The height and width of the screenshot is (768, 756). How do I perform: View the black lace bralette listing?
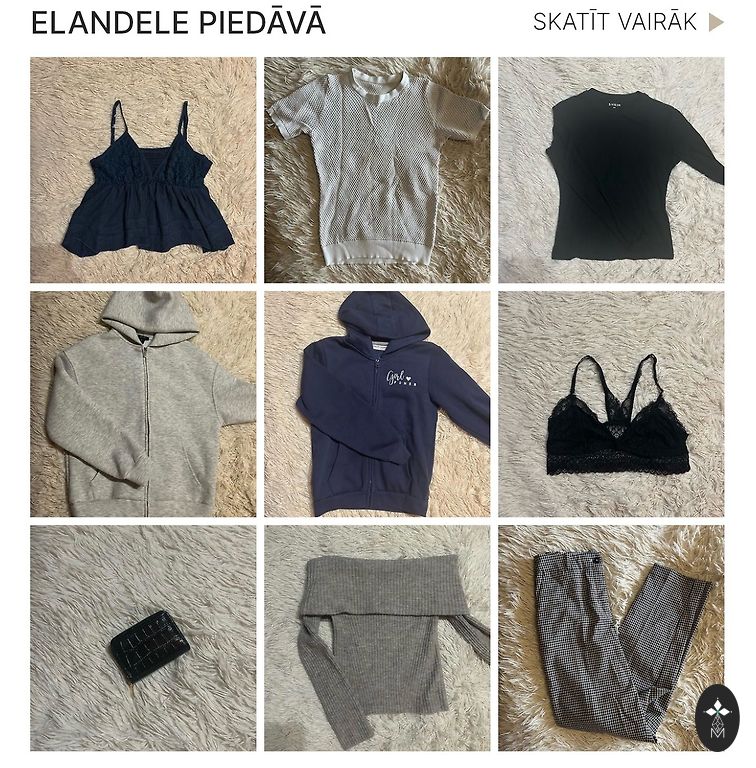coord(611,404)
